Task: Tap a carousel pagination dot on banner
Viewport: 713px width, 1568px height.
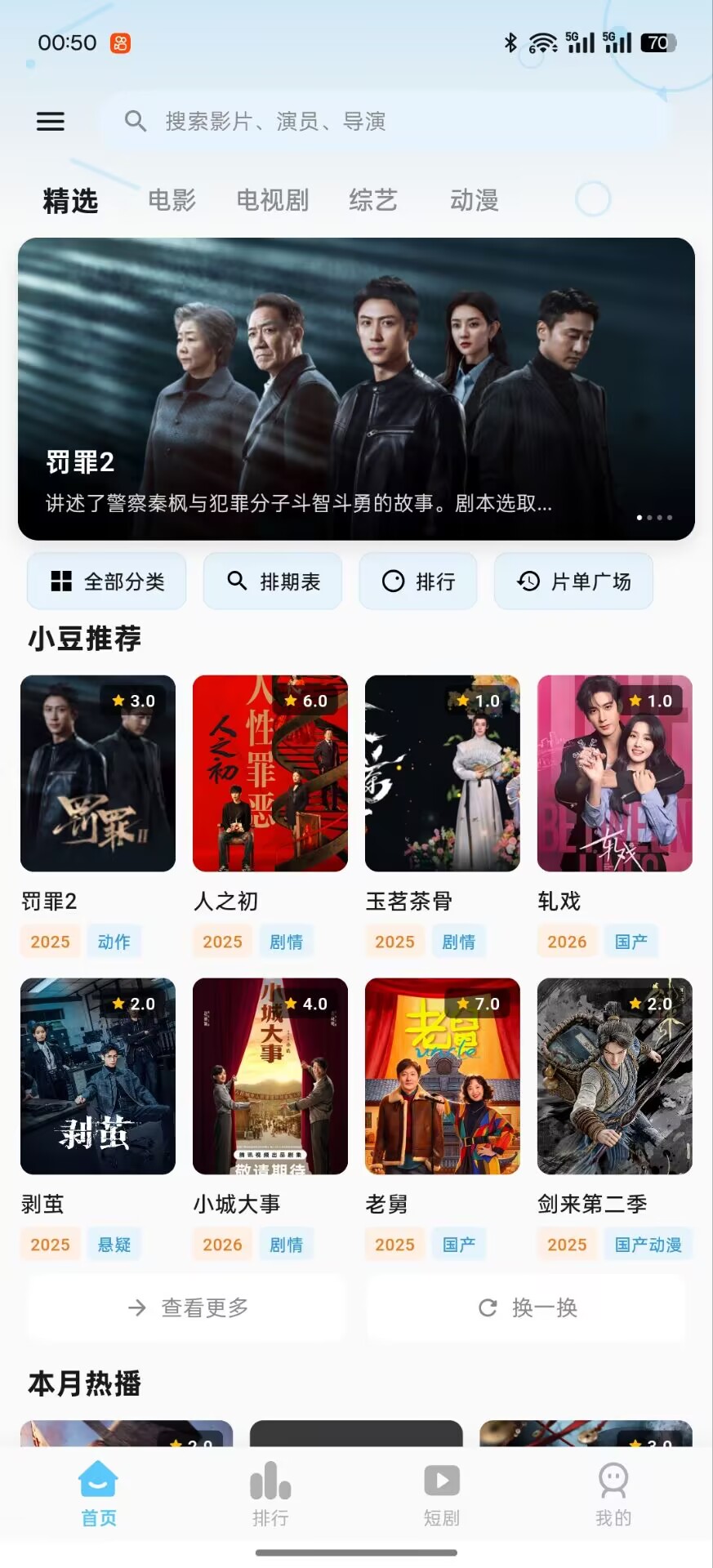Action: point(649,518)
